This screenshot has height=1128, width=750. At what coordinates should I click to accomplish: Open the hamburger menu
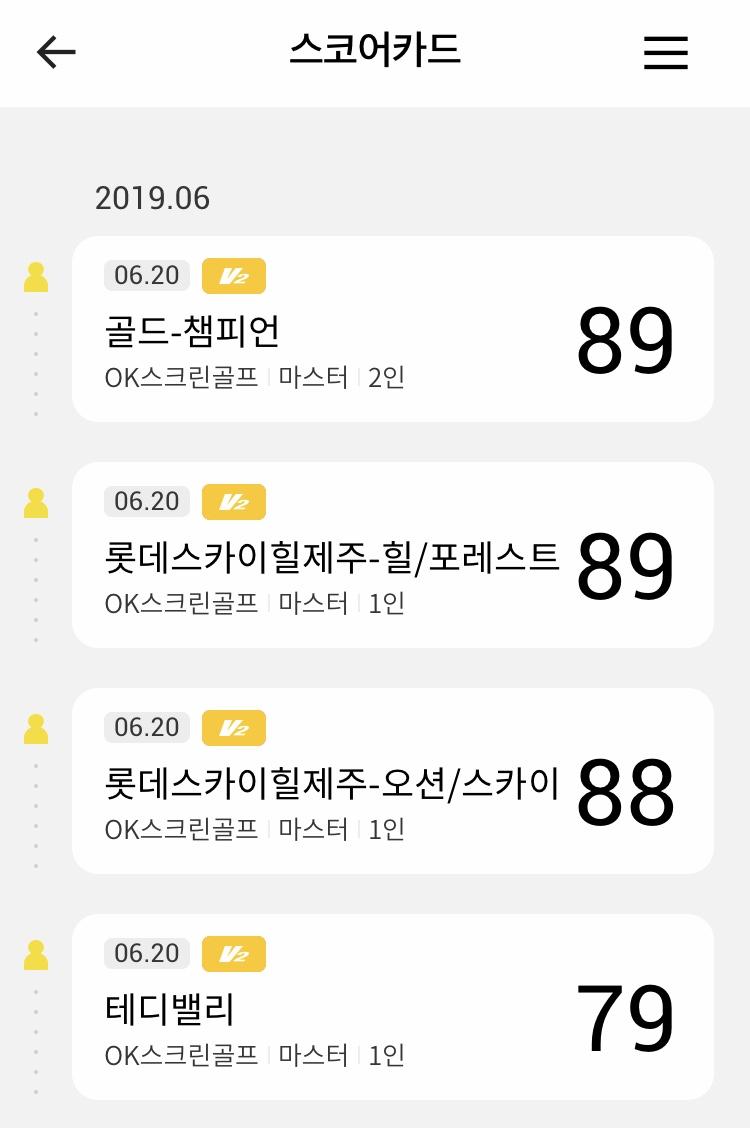(665, 52)
